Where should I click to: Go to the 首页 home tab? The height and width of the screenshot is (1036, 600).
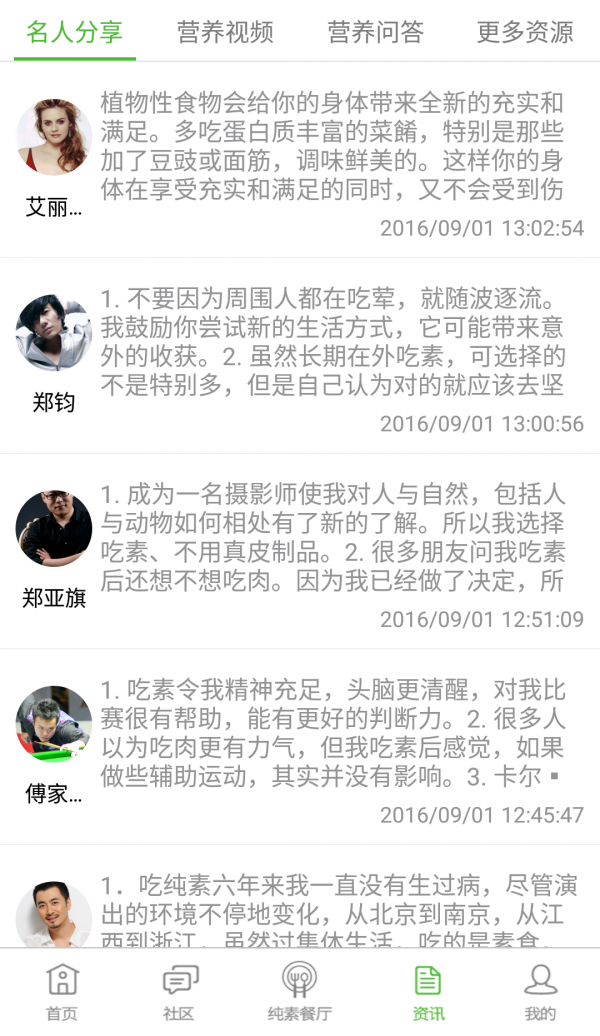point(61,992)
